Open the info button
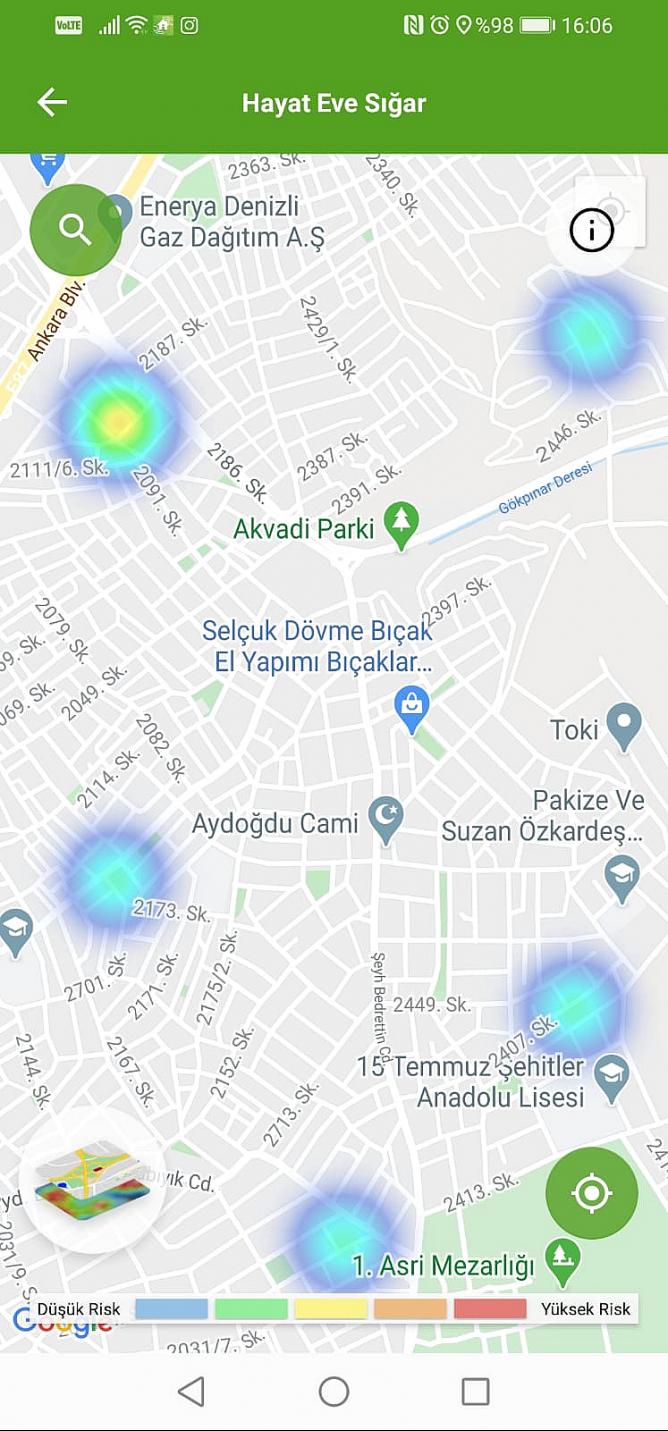The width and height of the screenshot is (668, 1431). click(591, 232)
